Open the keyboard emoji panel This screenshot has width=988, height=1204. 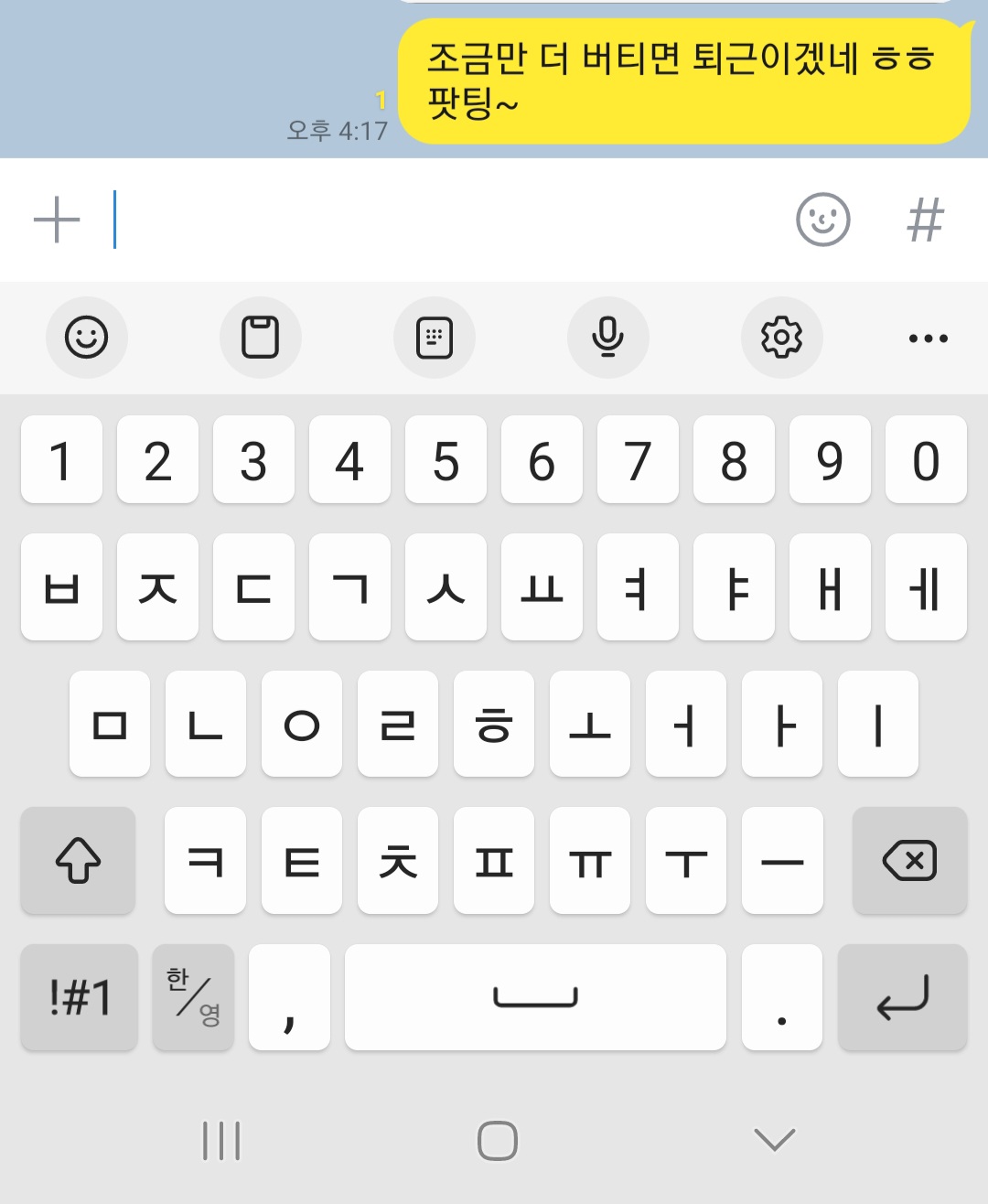(x=87, y=338)
